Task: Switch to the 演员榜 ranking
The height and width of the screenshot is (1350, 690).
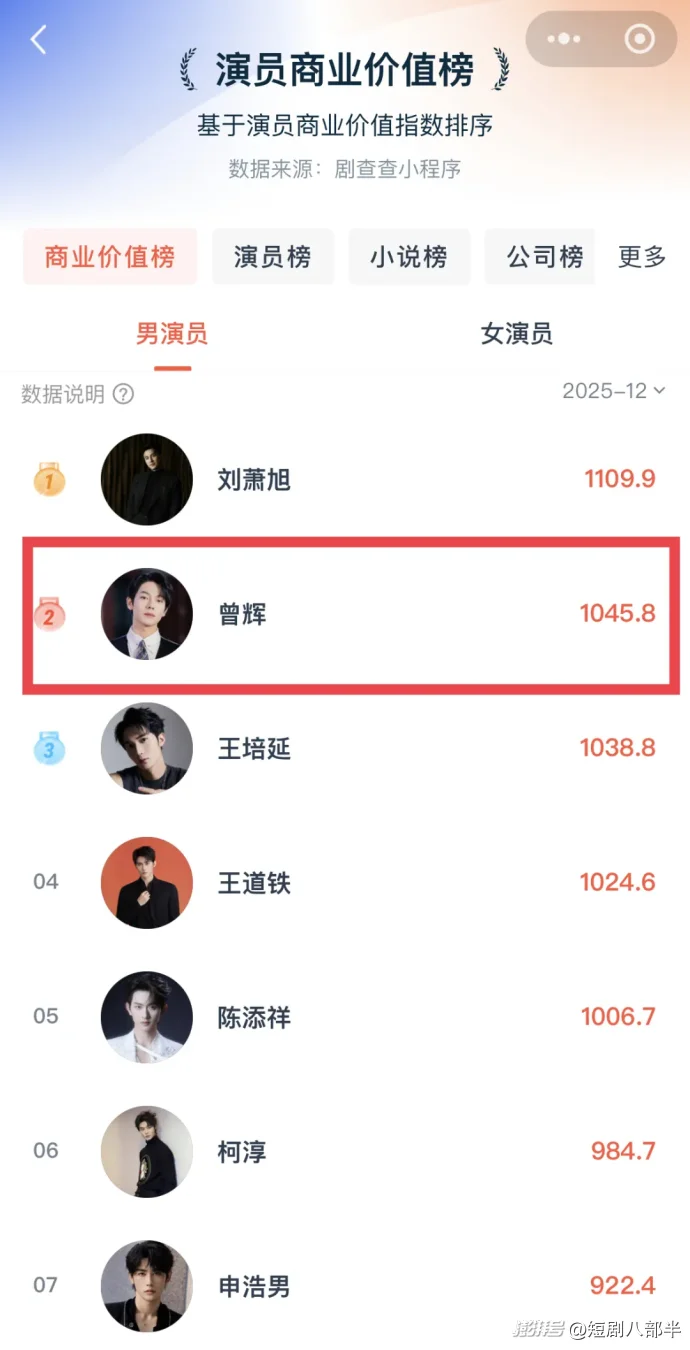Action: 272,257
